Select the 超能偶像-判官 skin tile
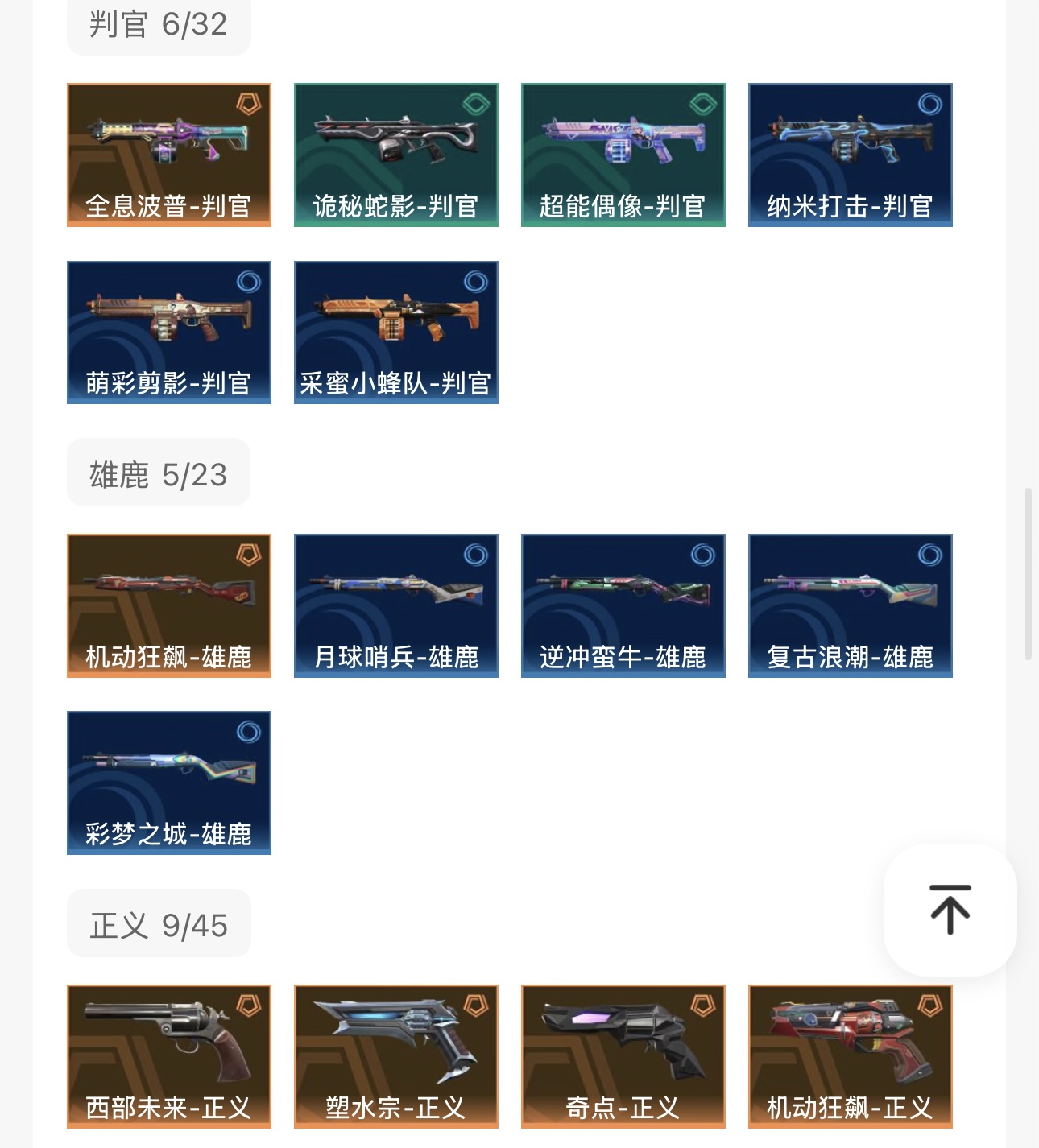Viewport: 1039px width, 1148px height. (x=623, y=155)
